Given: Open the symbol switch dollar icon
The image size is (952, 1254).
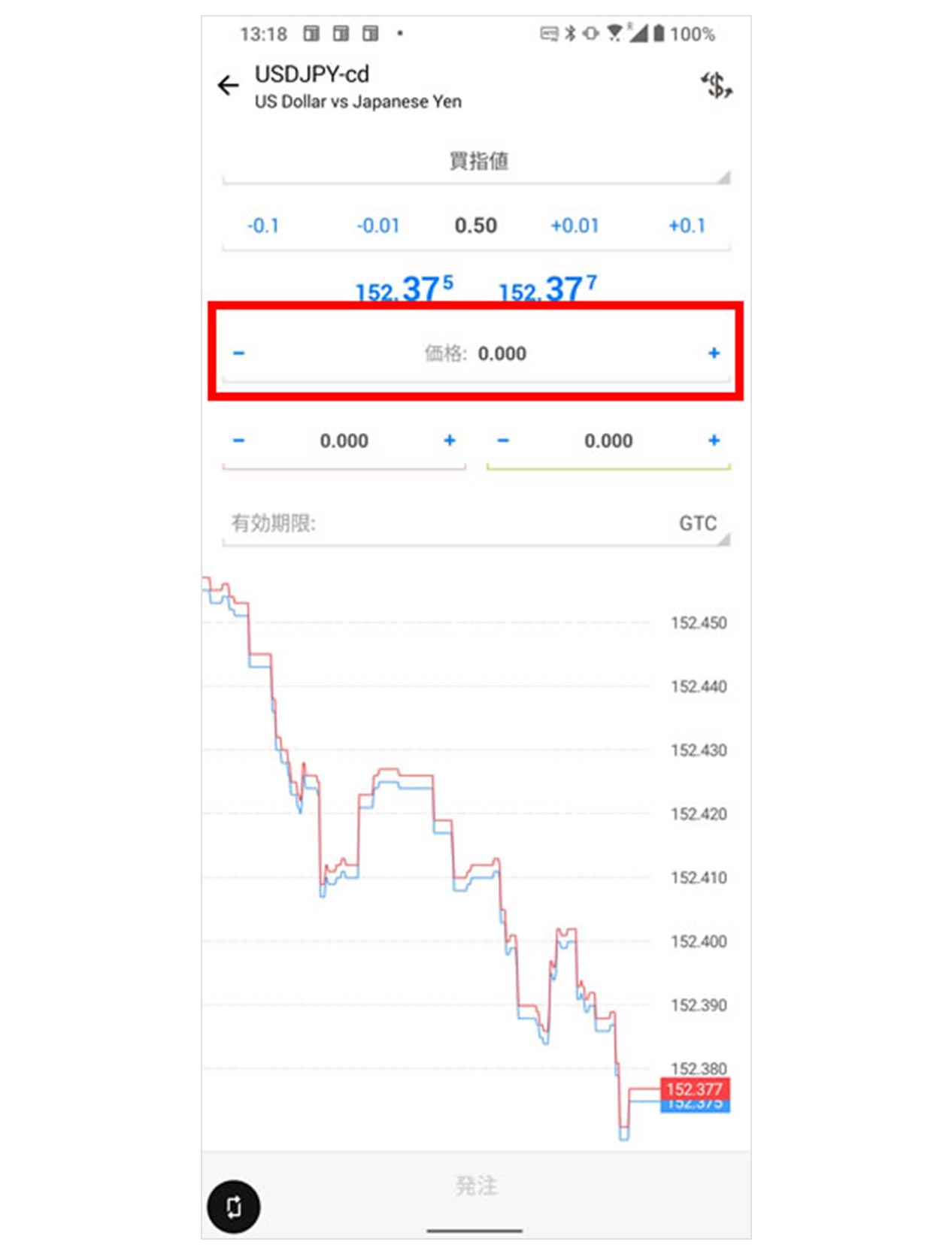Looking at the screenshot, I should point(717,86).
